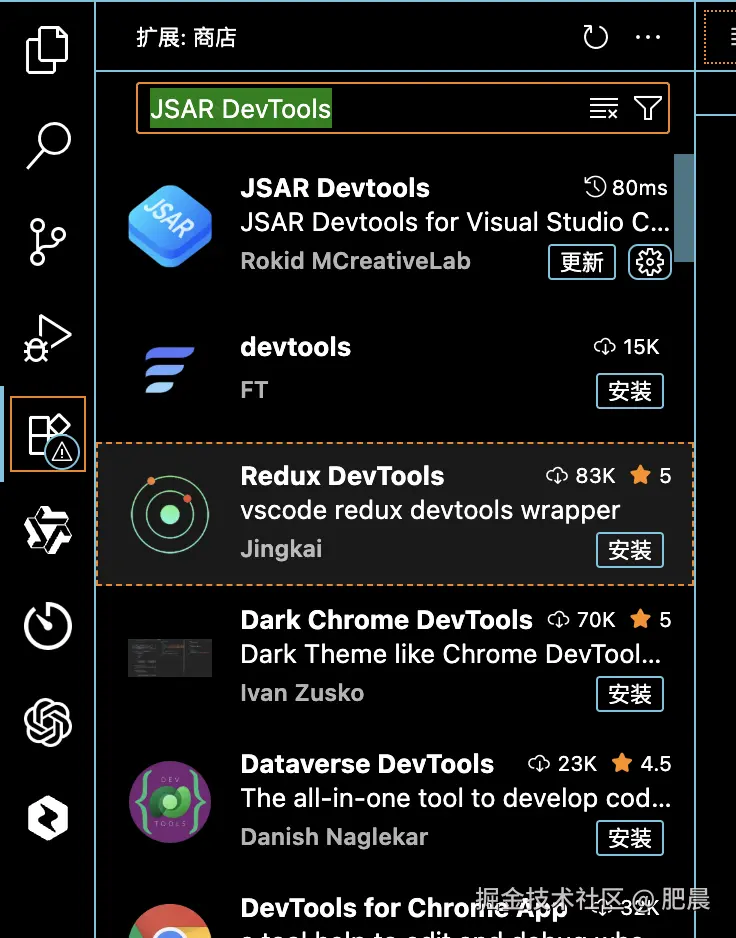Open the Explorer files view

coord(47,51)
